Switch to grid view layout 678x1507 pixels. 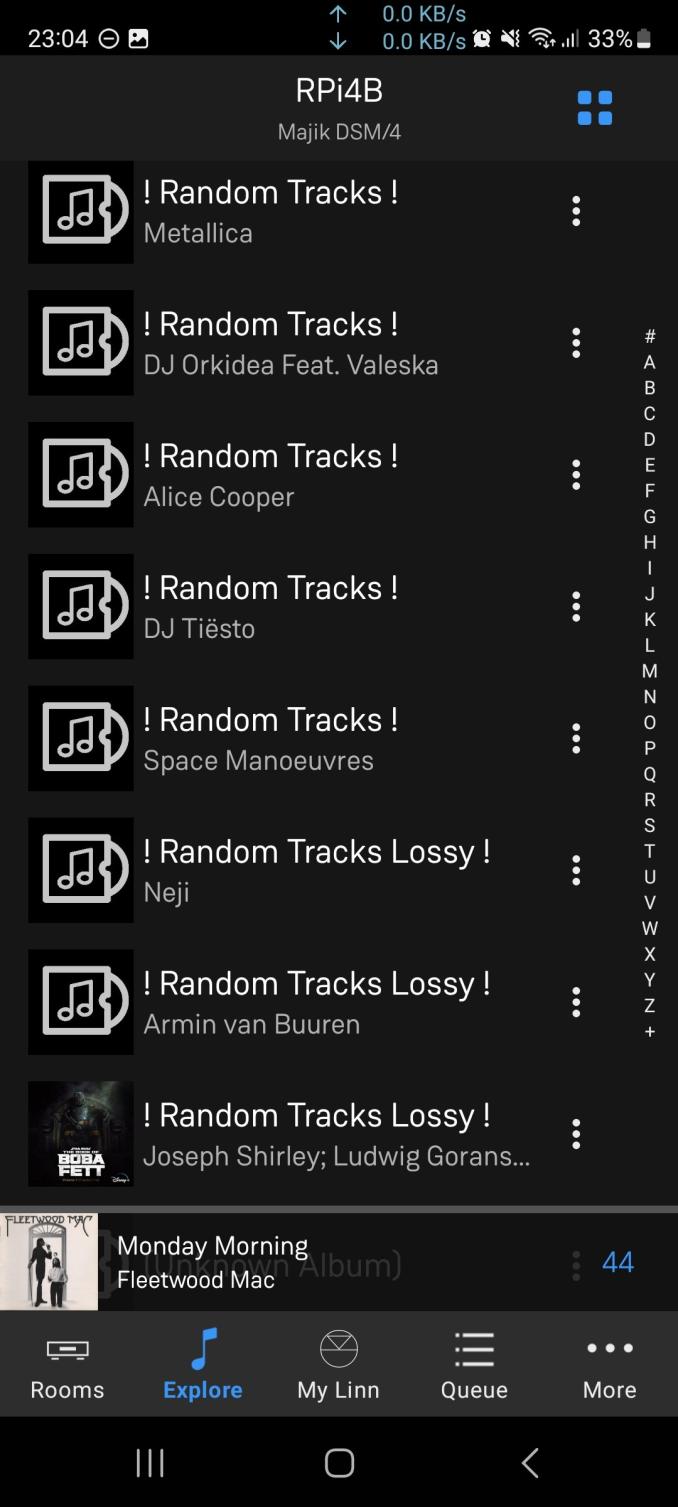(x=594, y=108)
